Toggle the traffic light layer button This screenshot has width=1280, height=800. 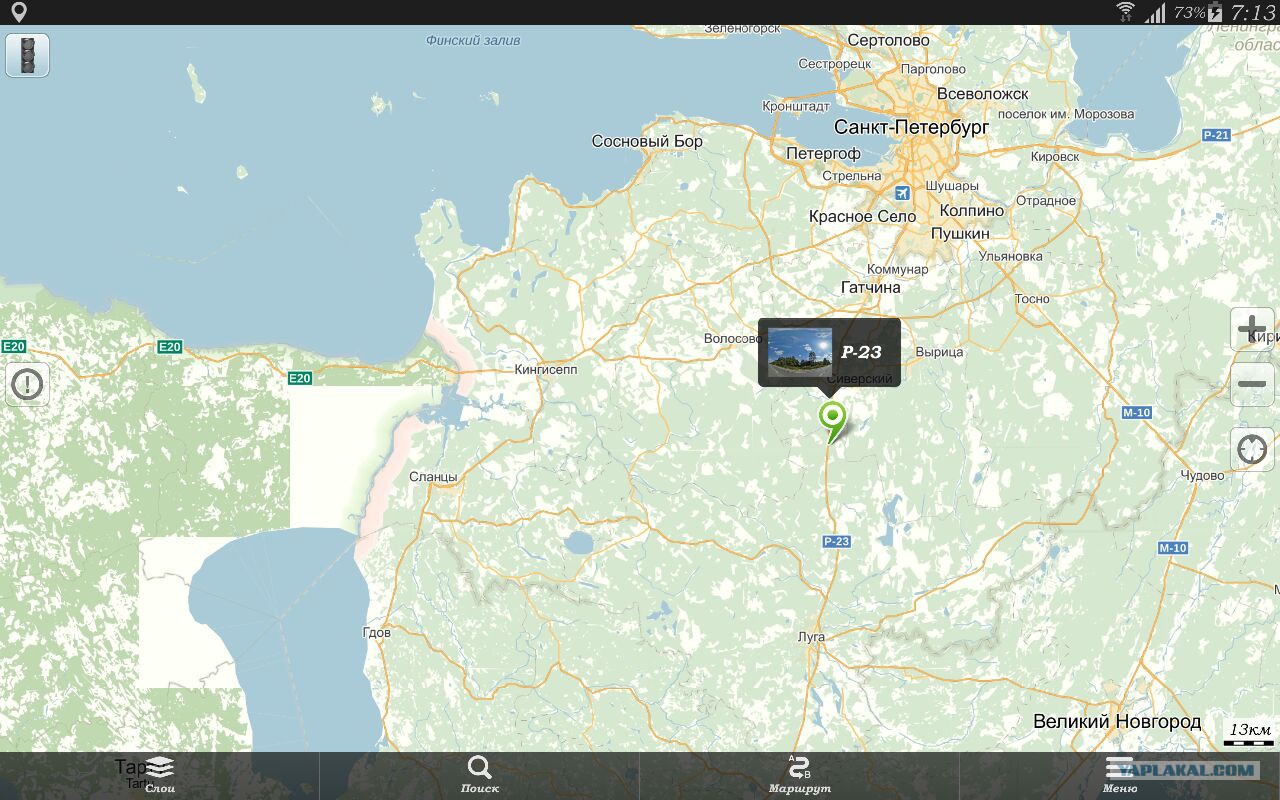28,55
